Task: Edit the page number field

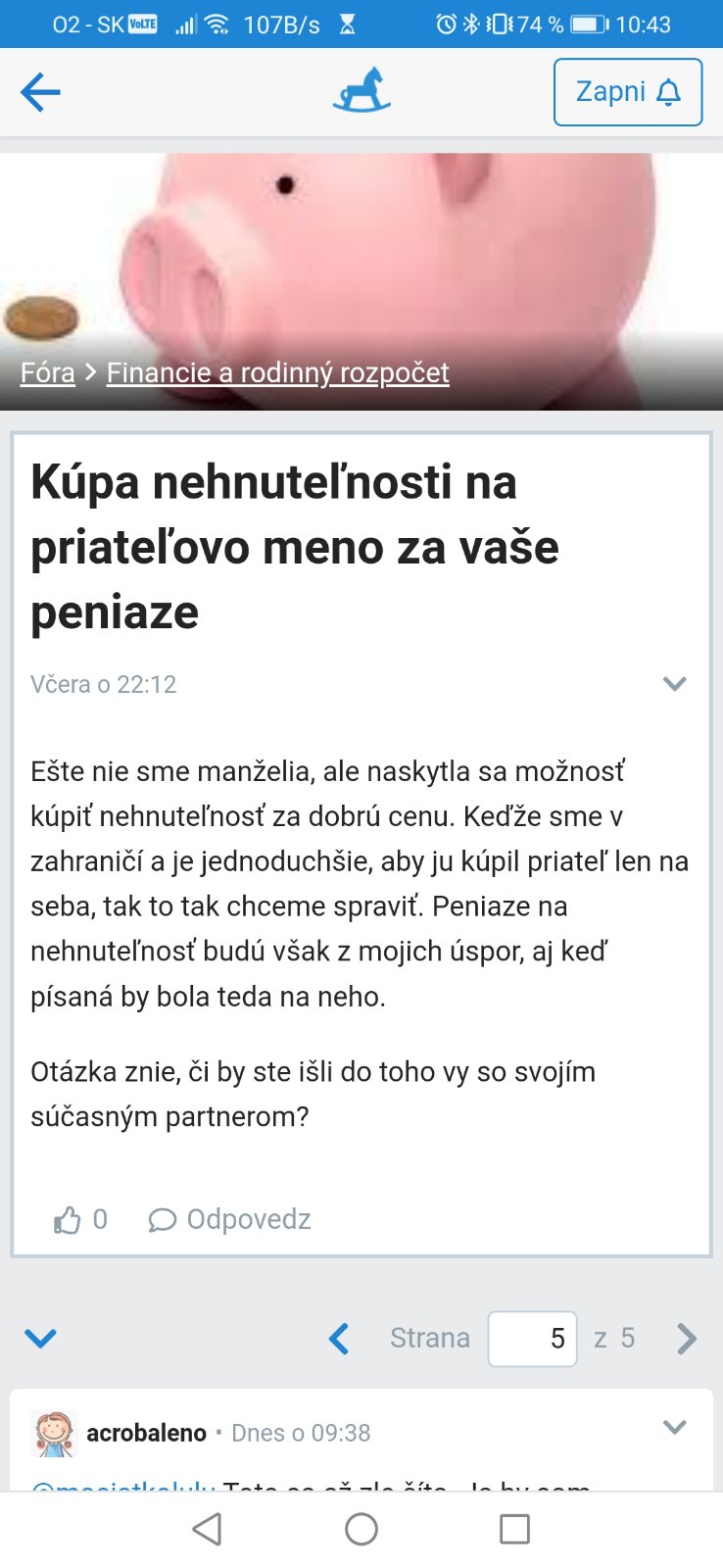Action: [x=532, y=1338]
